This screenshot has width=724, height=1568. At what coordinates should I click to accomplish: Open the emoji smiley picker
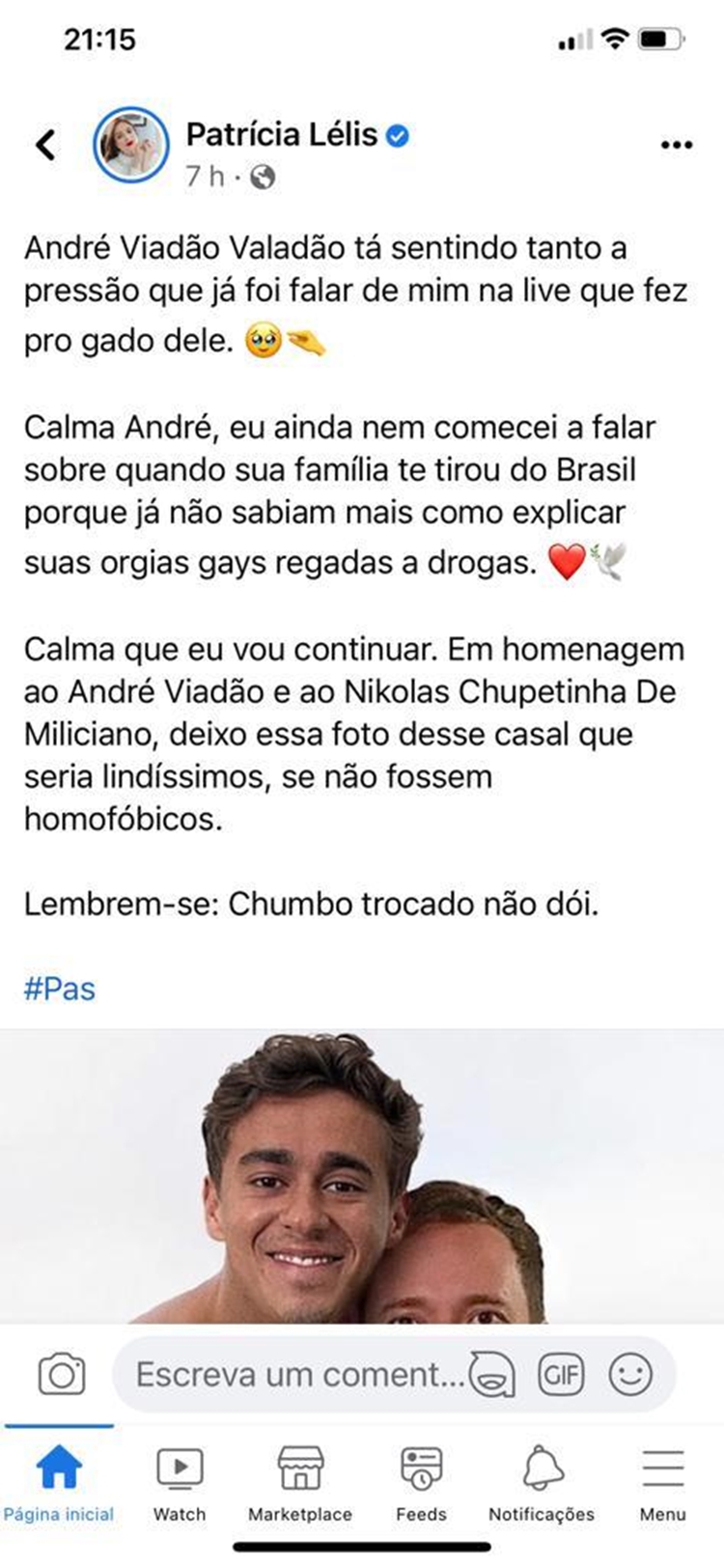(x=631, y=1374)
